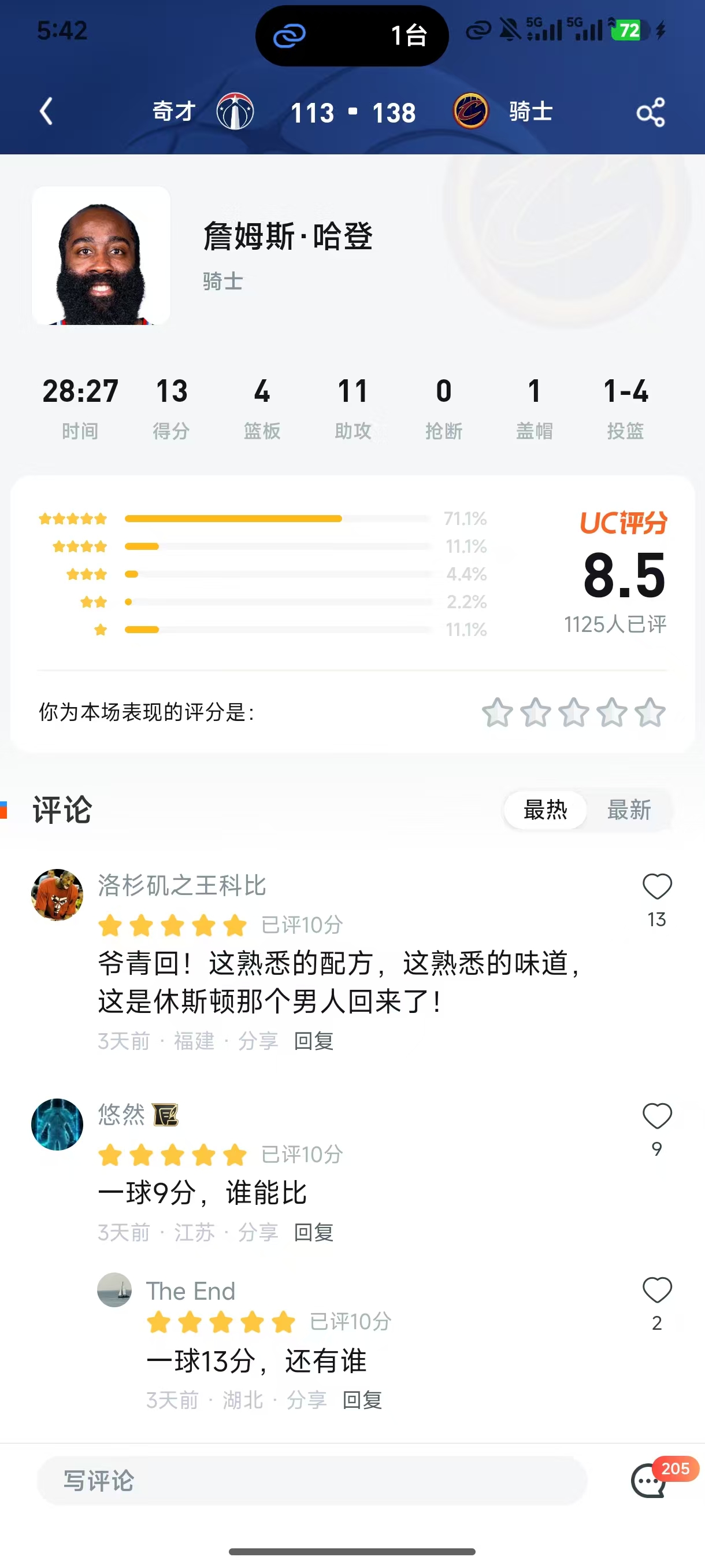Click 悠然's avatar image
Image resolution: width=705 pixels, height=1568 pixels.
(57, 1125)
